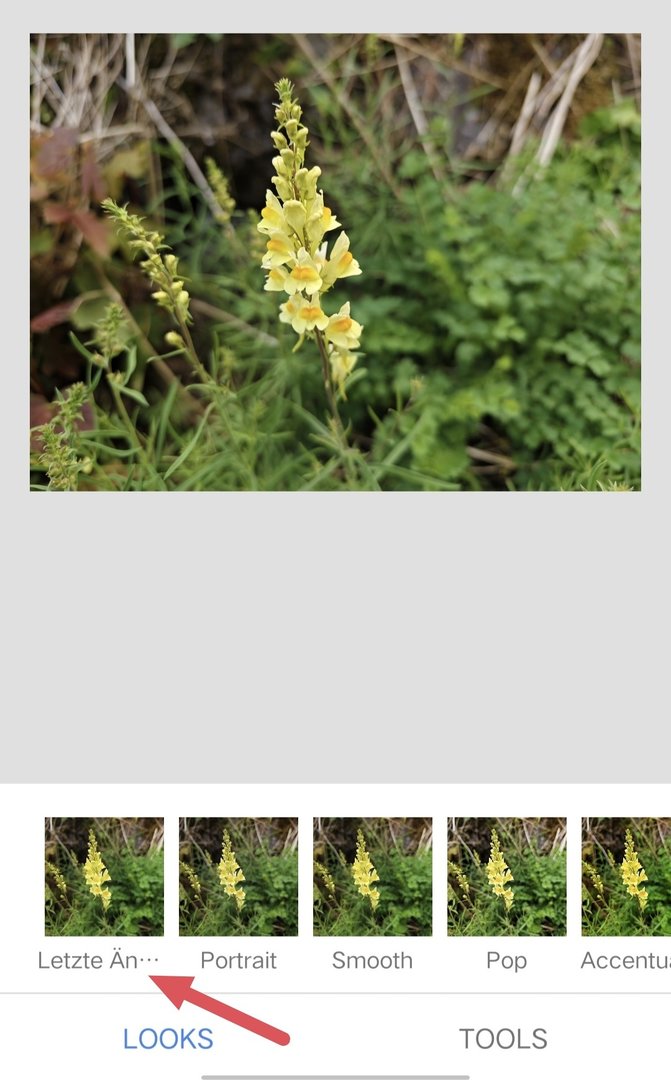Choose the Pop look
Image resolution: width=671 pixels, height=1080 pixels.
[x=506, y=877]
